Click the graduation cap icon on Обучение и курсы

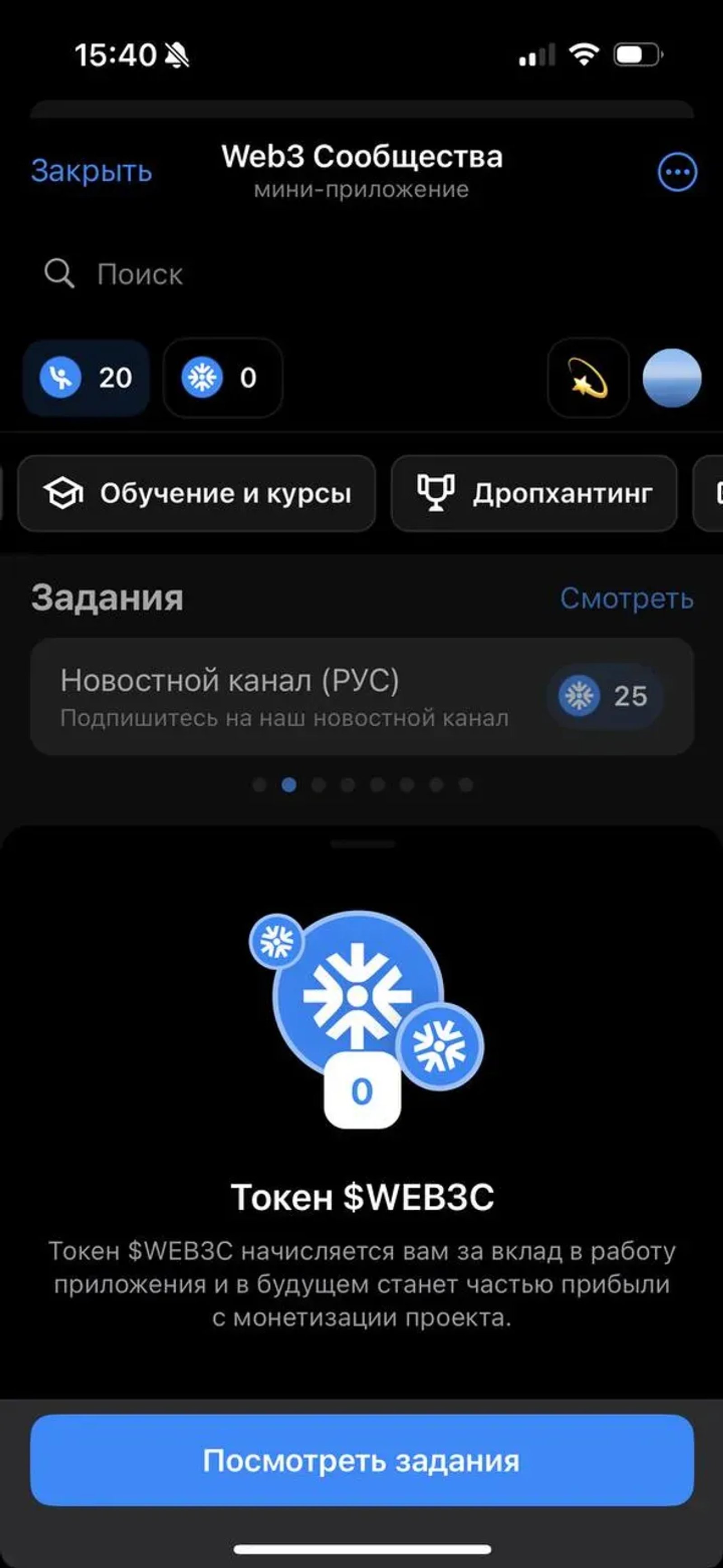(x=65, y=494)
